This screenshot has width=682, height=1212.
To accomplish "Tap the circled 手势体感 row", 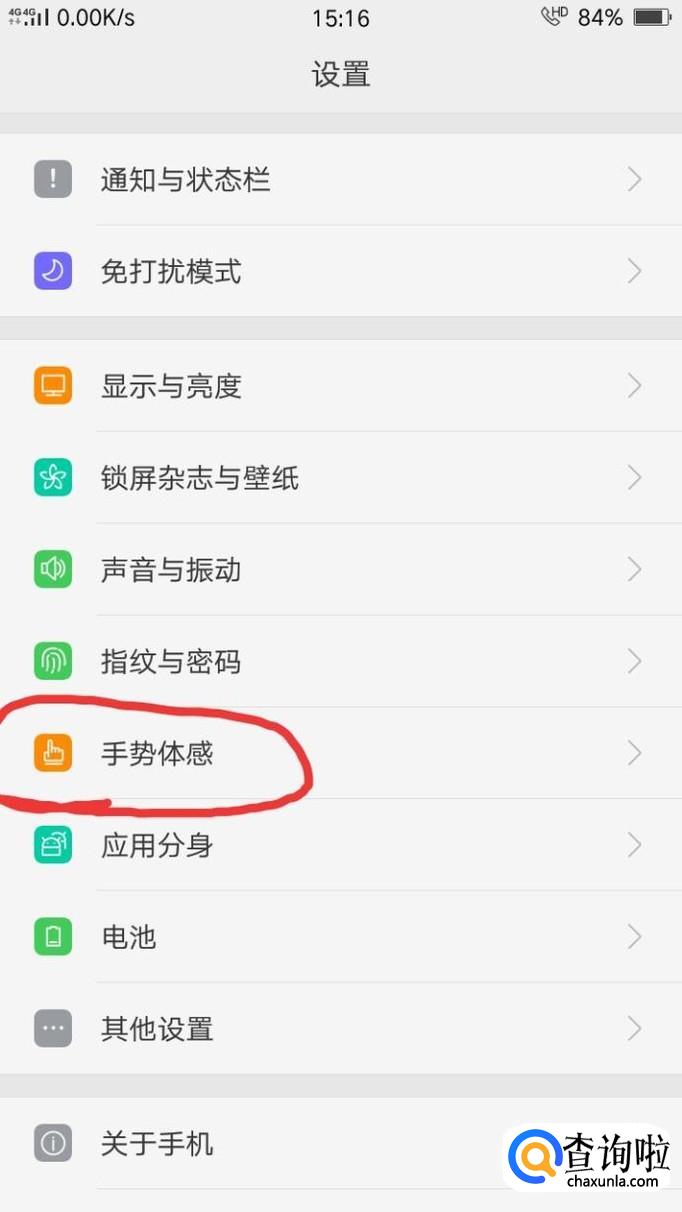I will (x=341, y=754).
